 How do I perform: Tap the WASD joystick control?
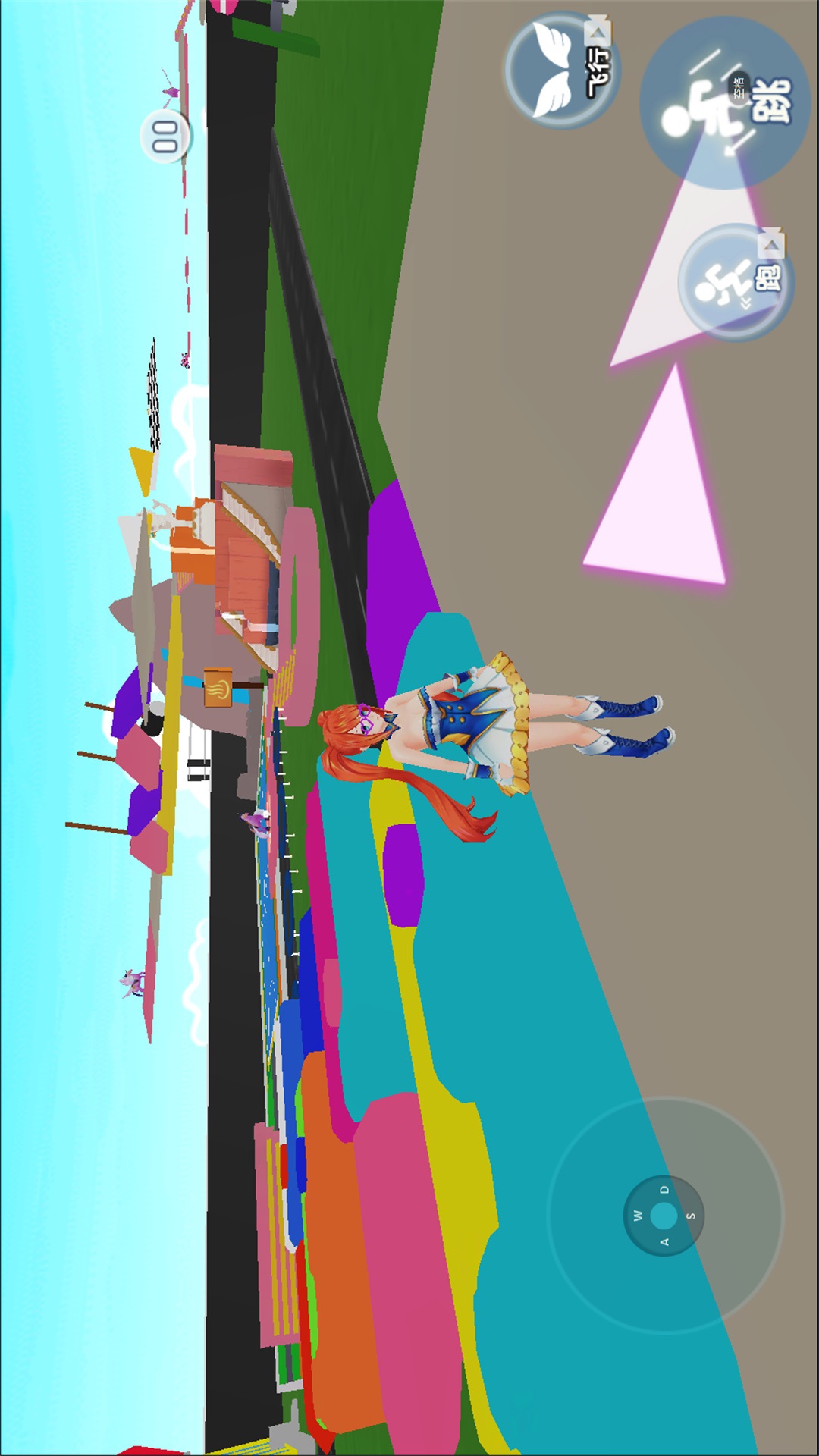[x=664, y=1216]
